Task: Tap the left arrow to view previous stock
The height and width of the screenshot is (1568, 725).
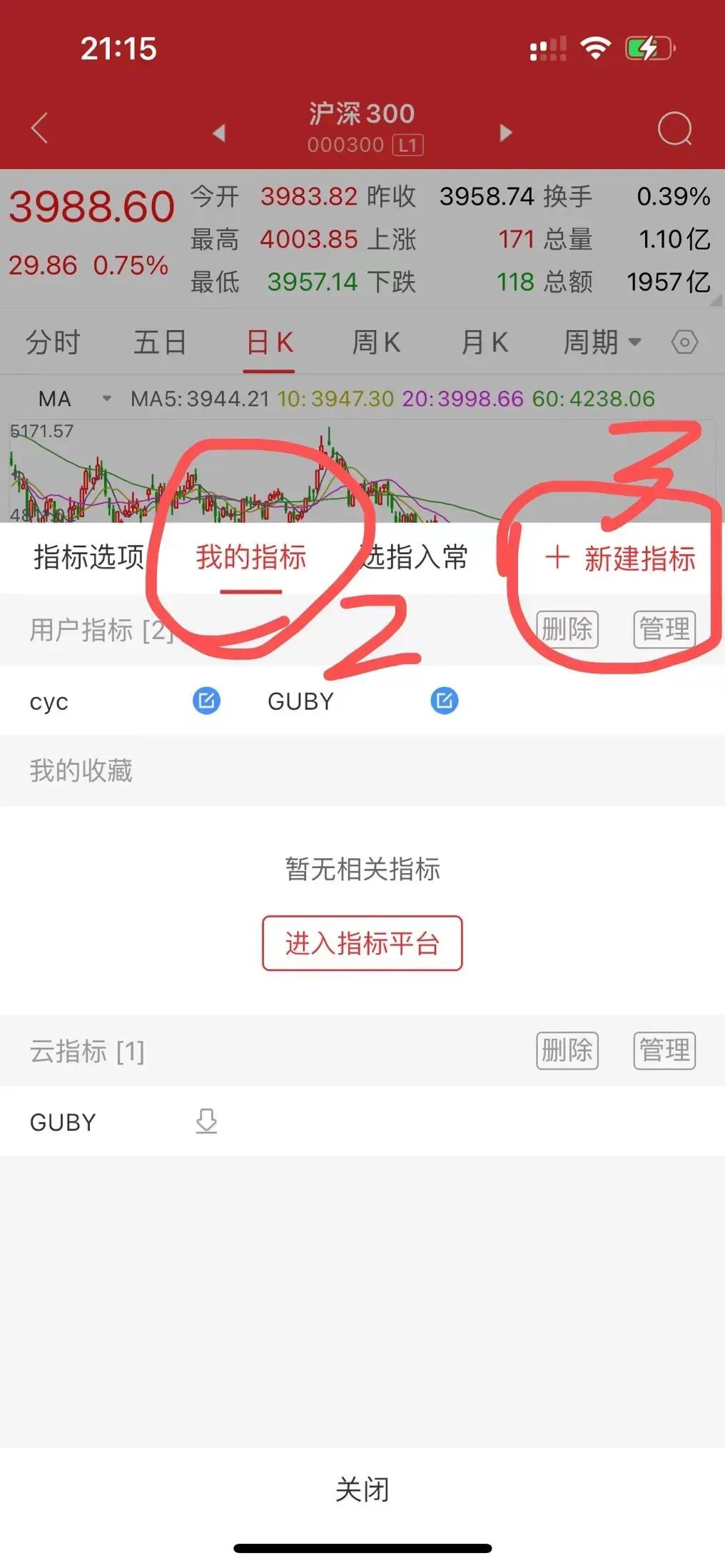Action: click(218, 131)
